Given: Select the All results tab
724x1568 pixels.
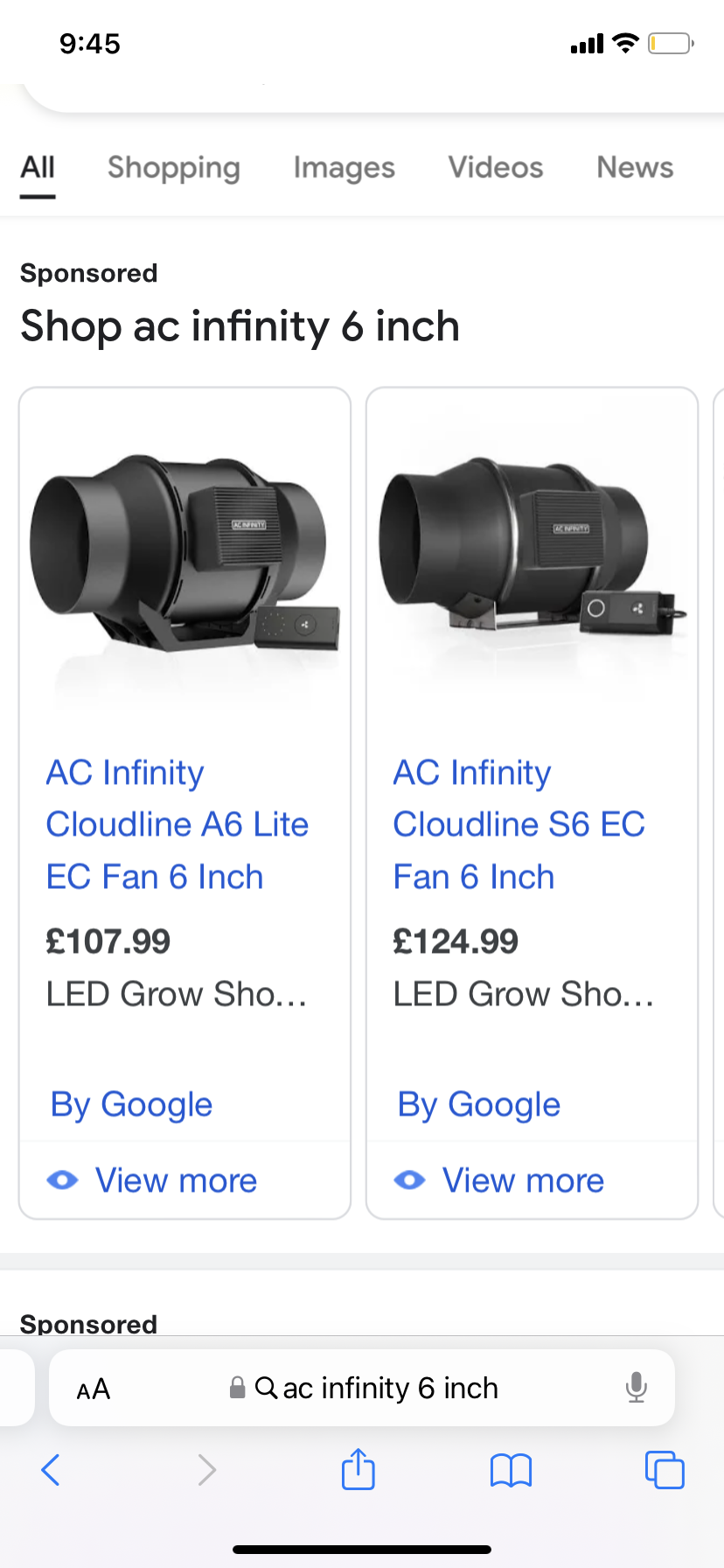Looking at the screenshot, I should [x=38, y=167].
